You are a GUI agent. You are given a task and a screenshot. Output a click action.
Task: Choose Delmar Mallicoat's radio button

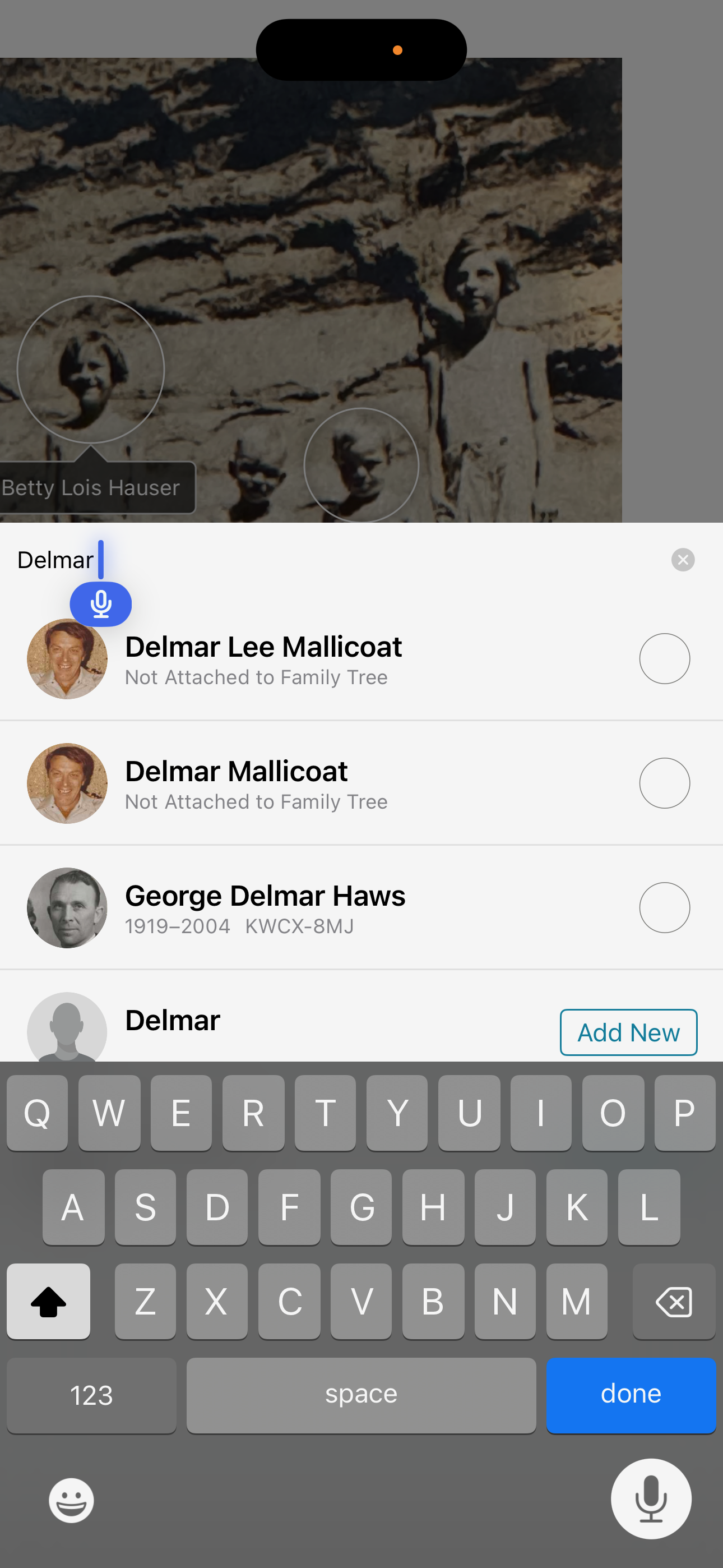click(664, 783)
